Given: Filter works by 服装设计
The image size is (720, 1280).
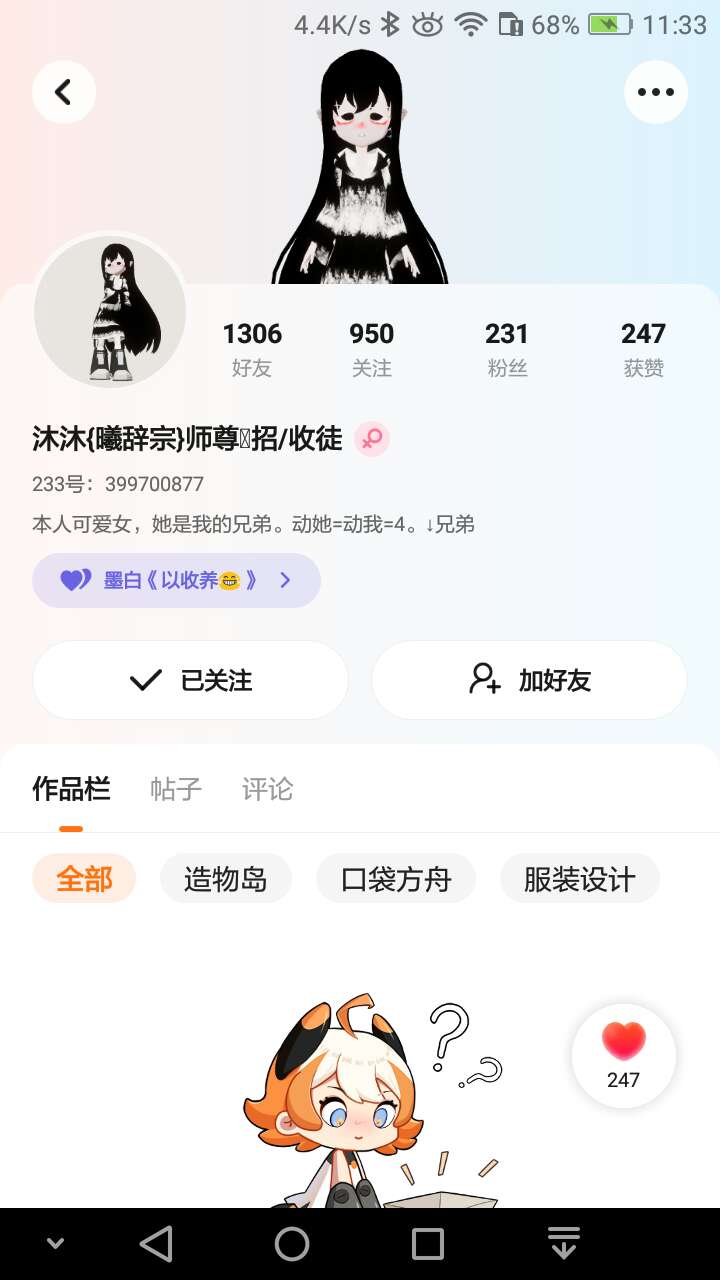Looking at the screenshot, I should coord(580,879).
